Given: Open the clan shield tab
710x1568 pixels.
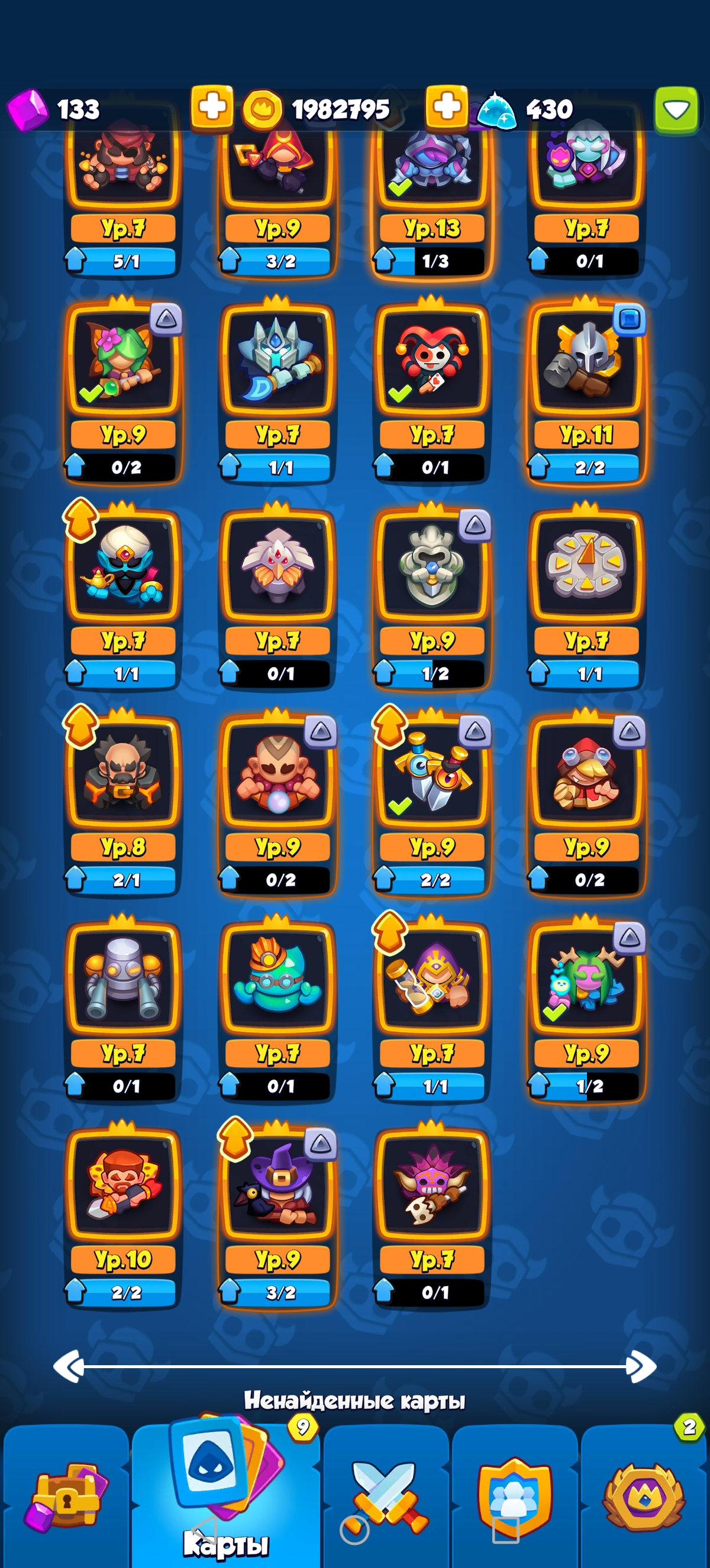Looking at the screenshot, I should click(x=515, y=1496).
